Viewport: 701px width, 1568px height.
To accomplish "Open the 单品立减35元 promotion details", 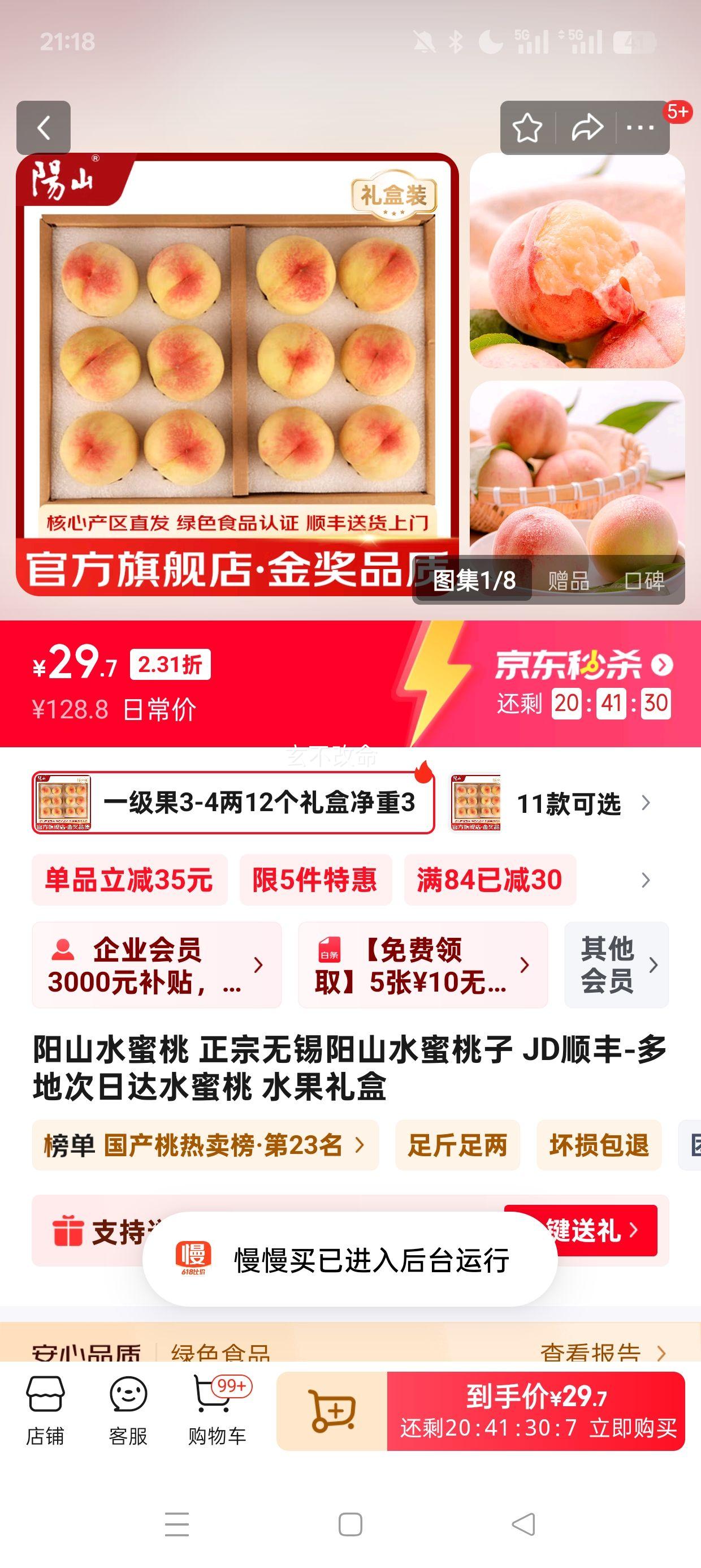I will click(129, 880).
